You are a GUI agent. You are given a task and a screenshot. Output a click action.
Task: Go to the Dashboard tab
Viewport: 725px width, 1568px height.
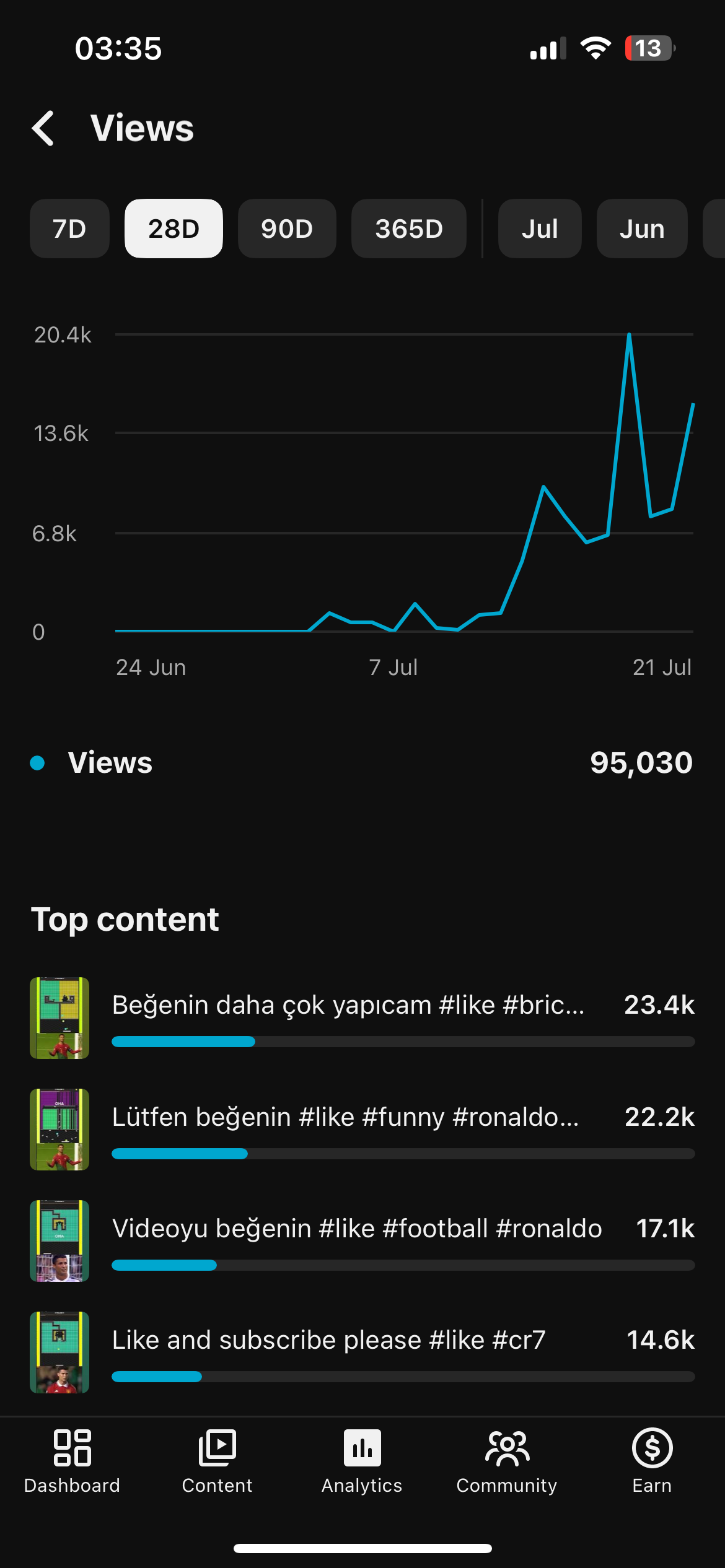[x=72, y=1461]
